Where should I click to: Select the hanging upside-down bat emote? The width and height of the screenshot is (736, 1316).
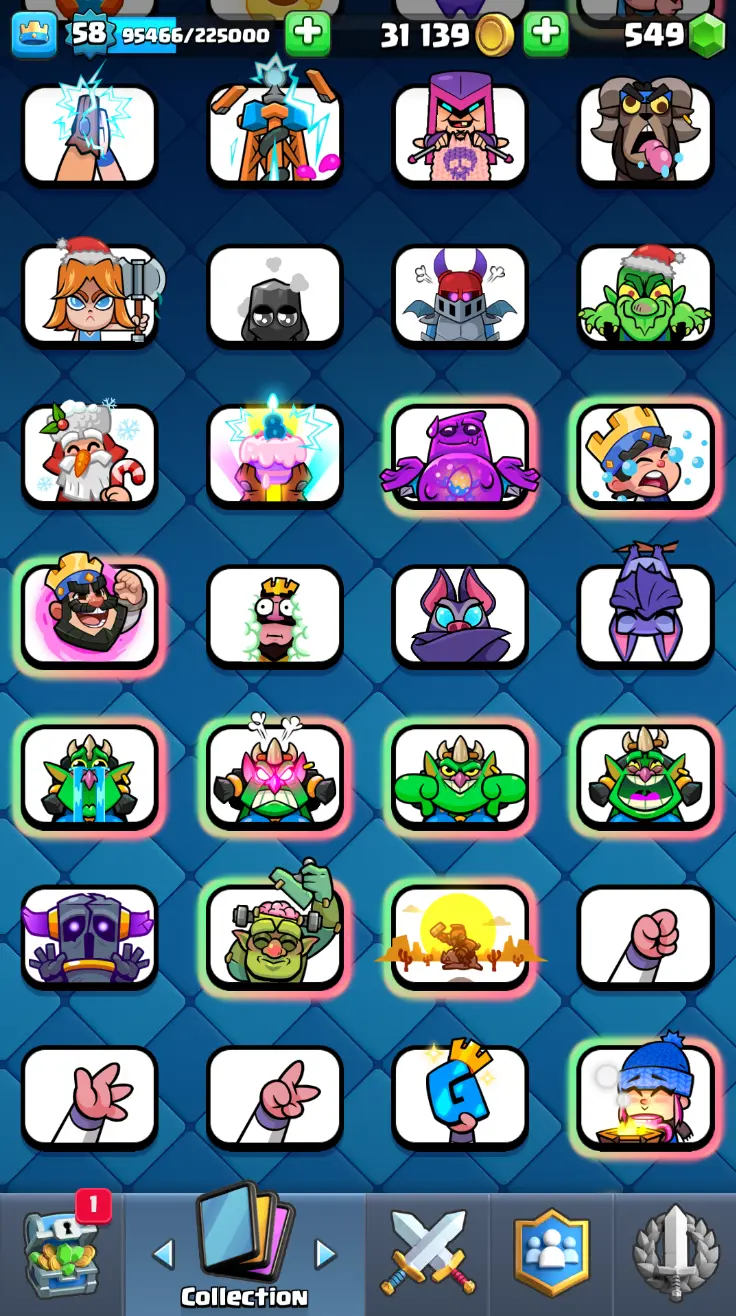(645, 616)
